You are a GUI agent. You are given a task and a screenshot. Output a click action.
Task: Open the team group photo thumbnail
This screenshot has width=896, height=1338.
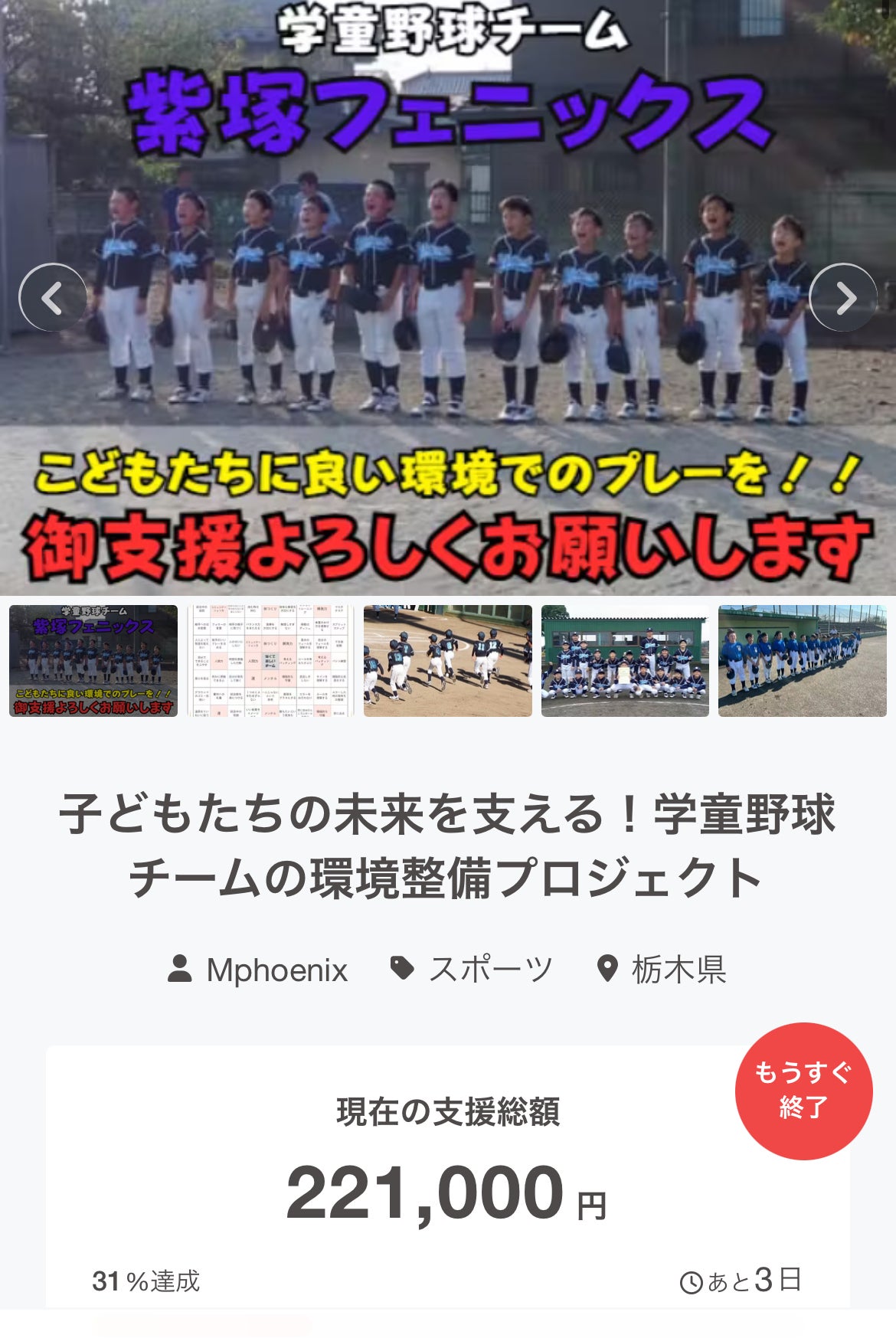625,661
